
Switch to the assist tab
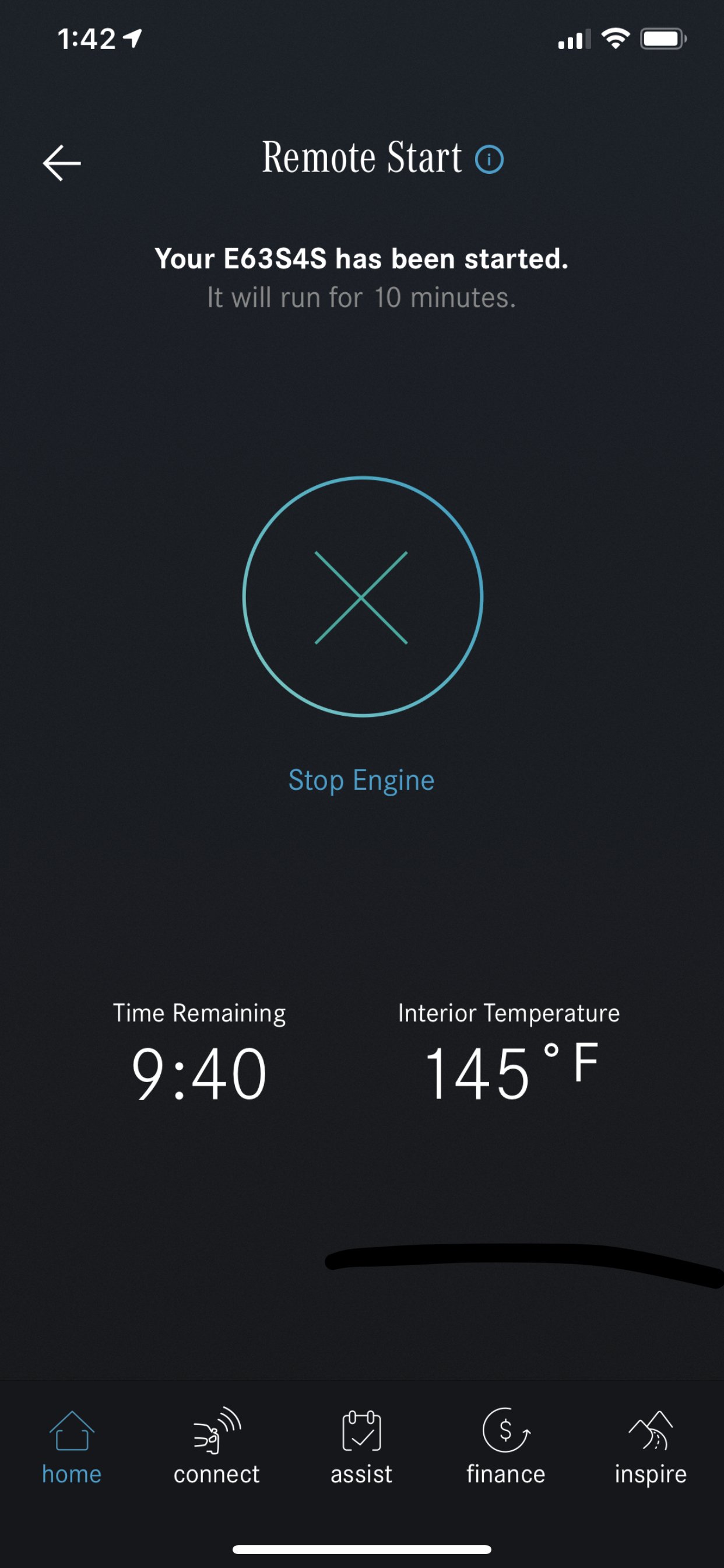tap(361, 1448)
